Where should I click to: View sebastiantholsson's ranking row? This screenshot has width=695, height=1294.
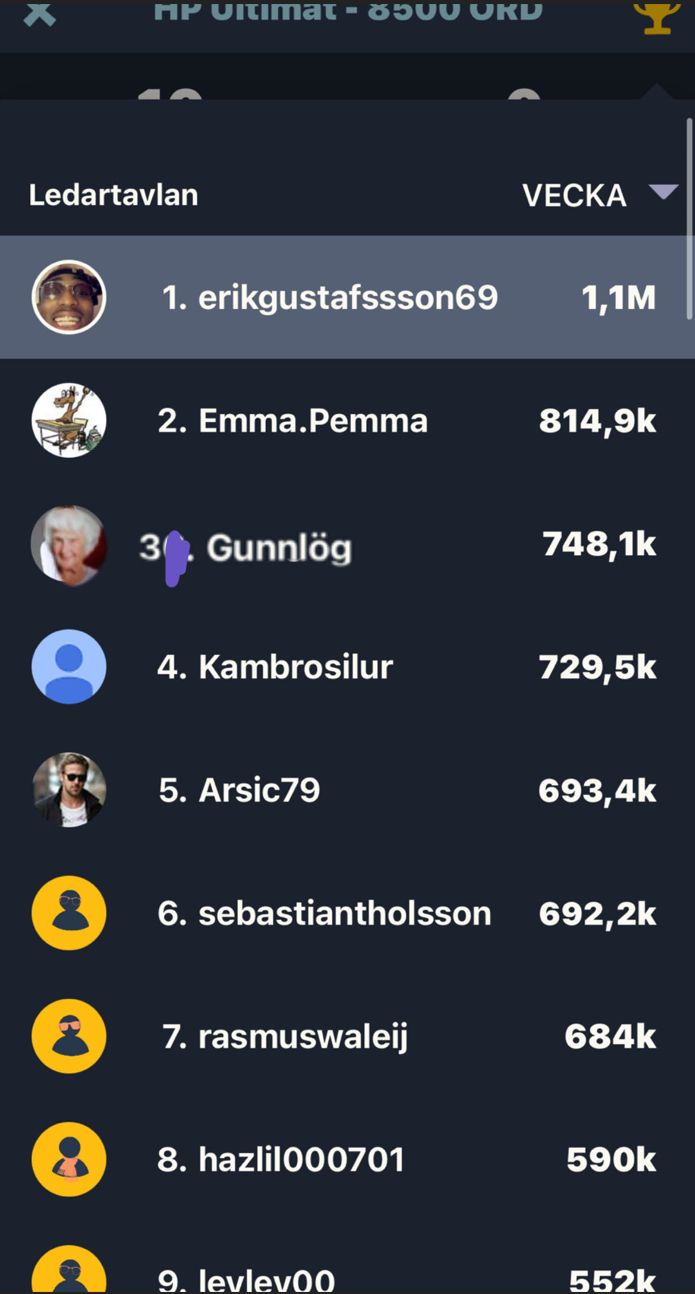click(x=347, y=913)
